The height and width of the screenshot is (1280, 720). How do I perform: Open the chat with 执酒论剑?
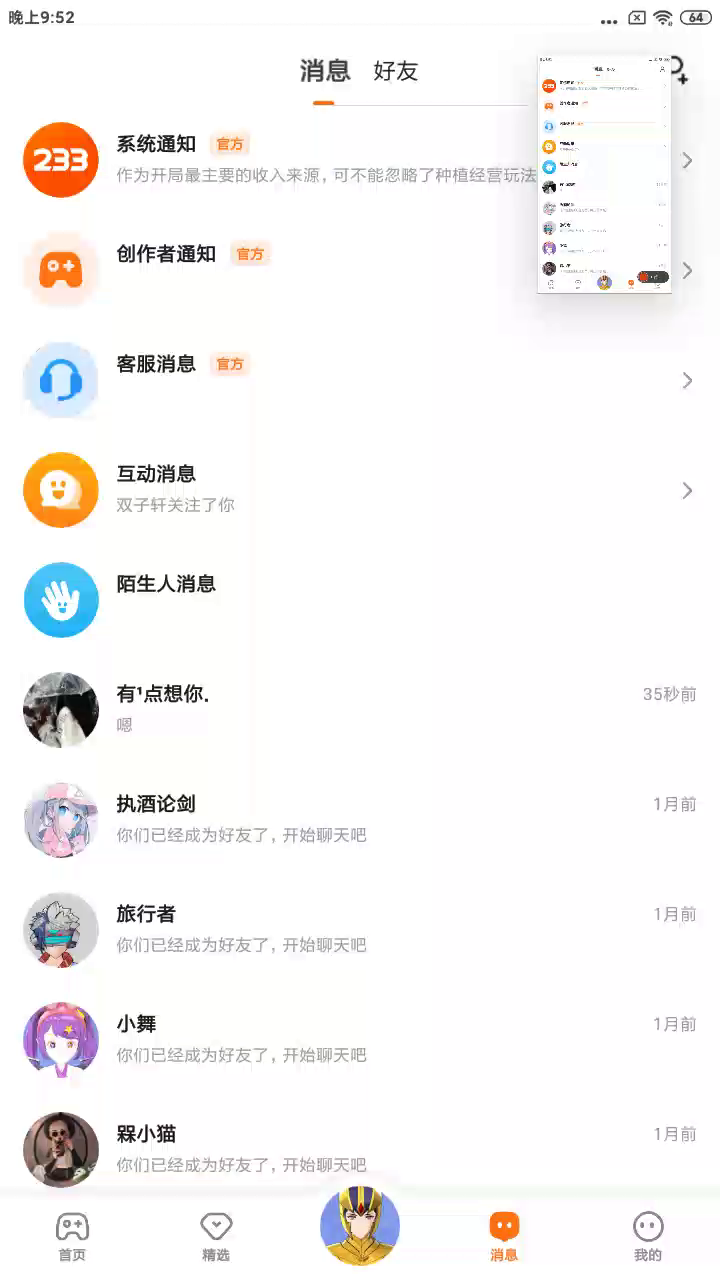(360, 820)
